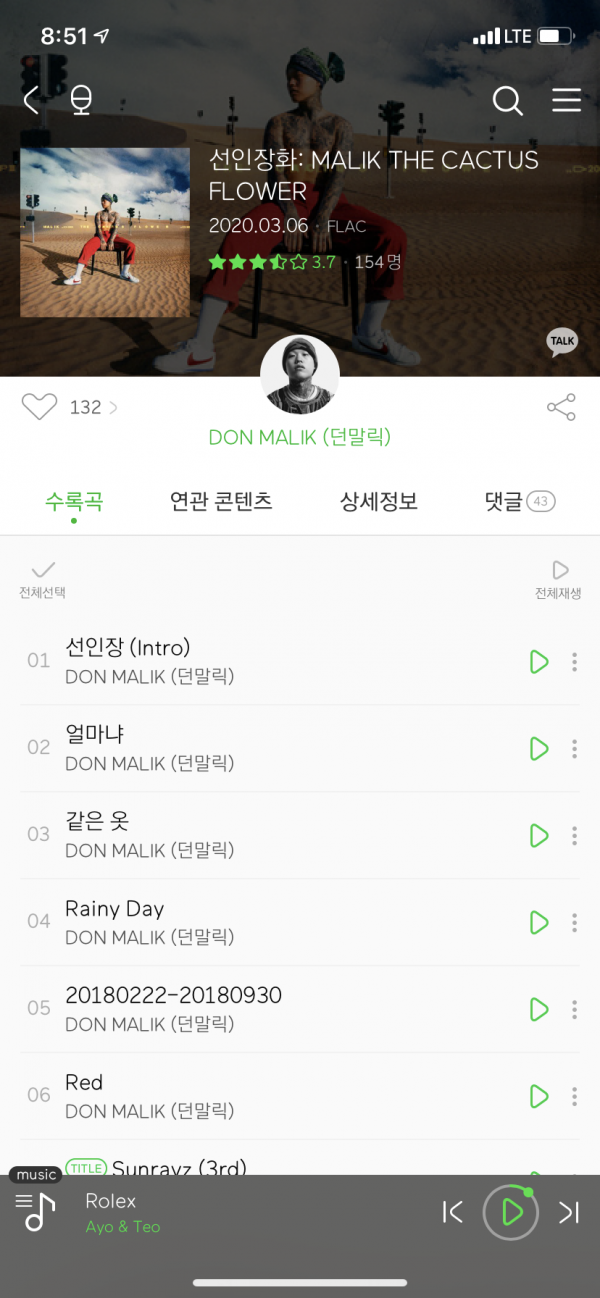This screenshot has height=1298, width=600.
Task: Open more options for 얼마냐
Action: (x=574, y=748)
